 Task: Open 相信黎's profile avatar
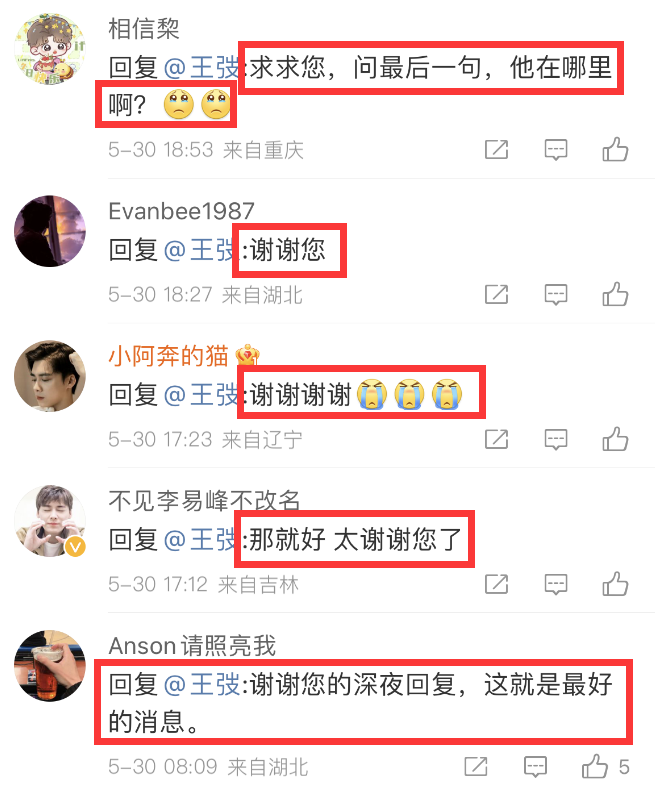[x=50, y=52]
